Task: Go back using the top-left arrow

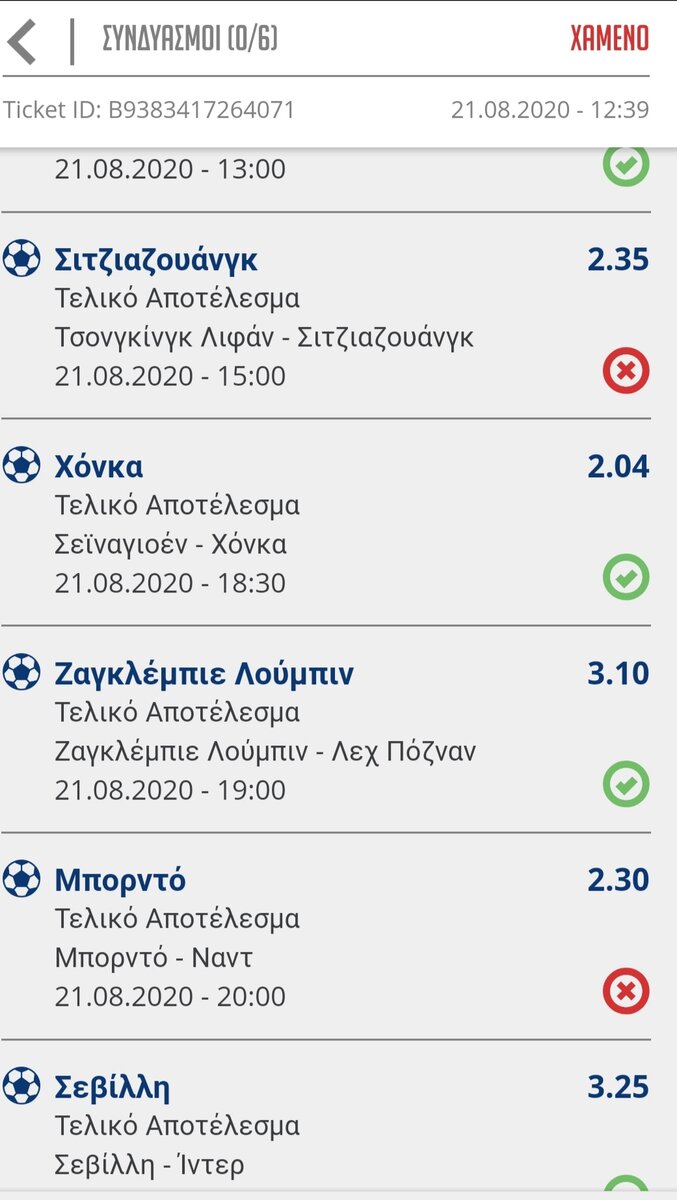Action: [x=22, y=41]
